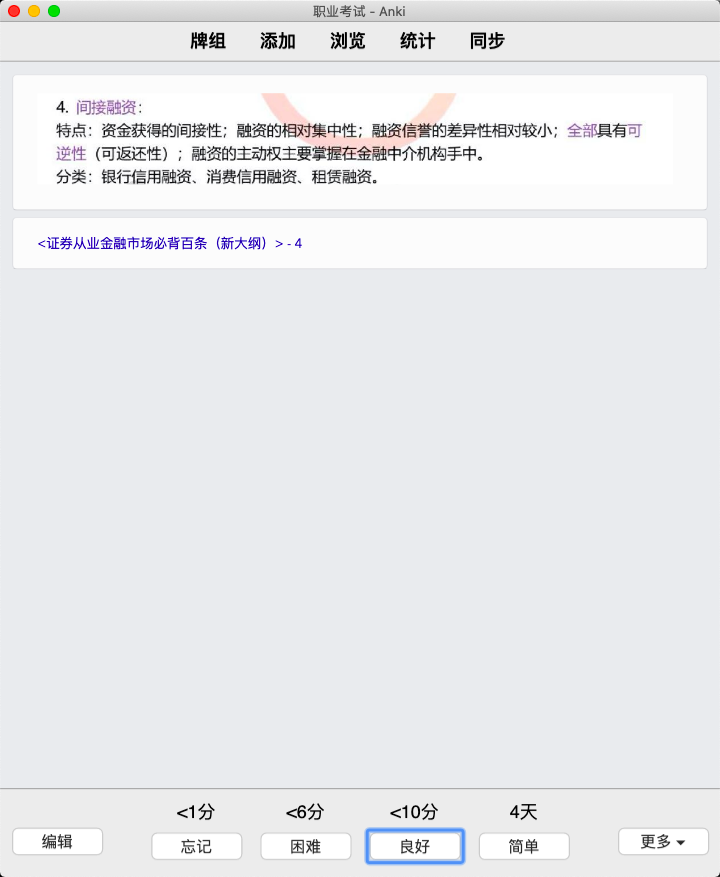Rate the card 忘记
This screenshot has width=720, height=877.
tap(196, 846)
